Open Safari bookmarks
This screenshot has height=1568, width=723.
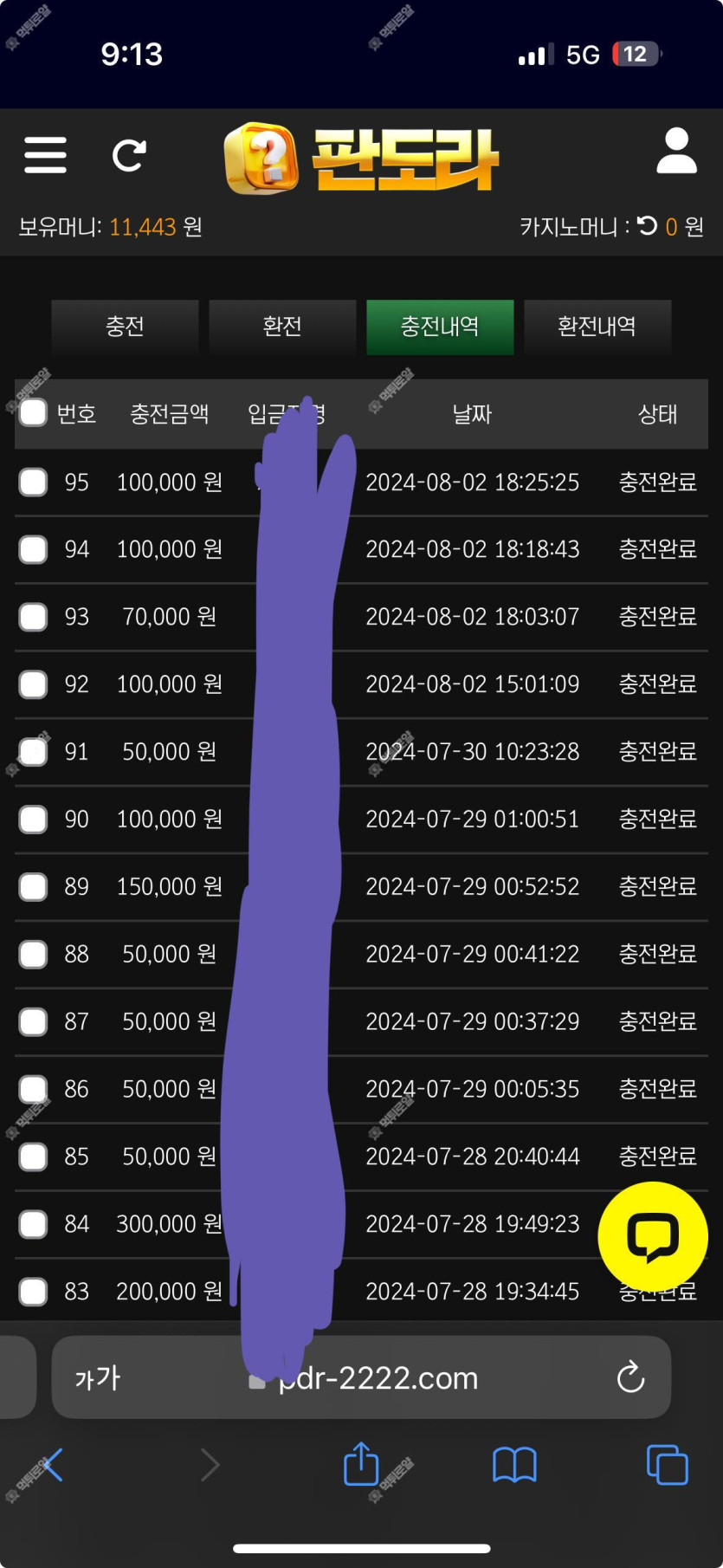tap(514, 1466)
